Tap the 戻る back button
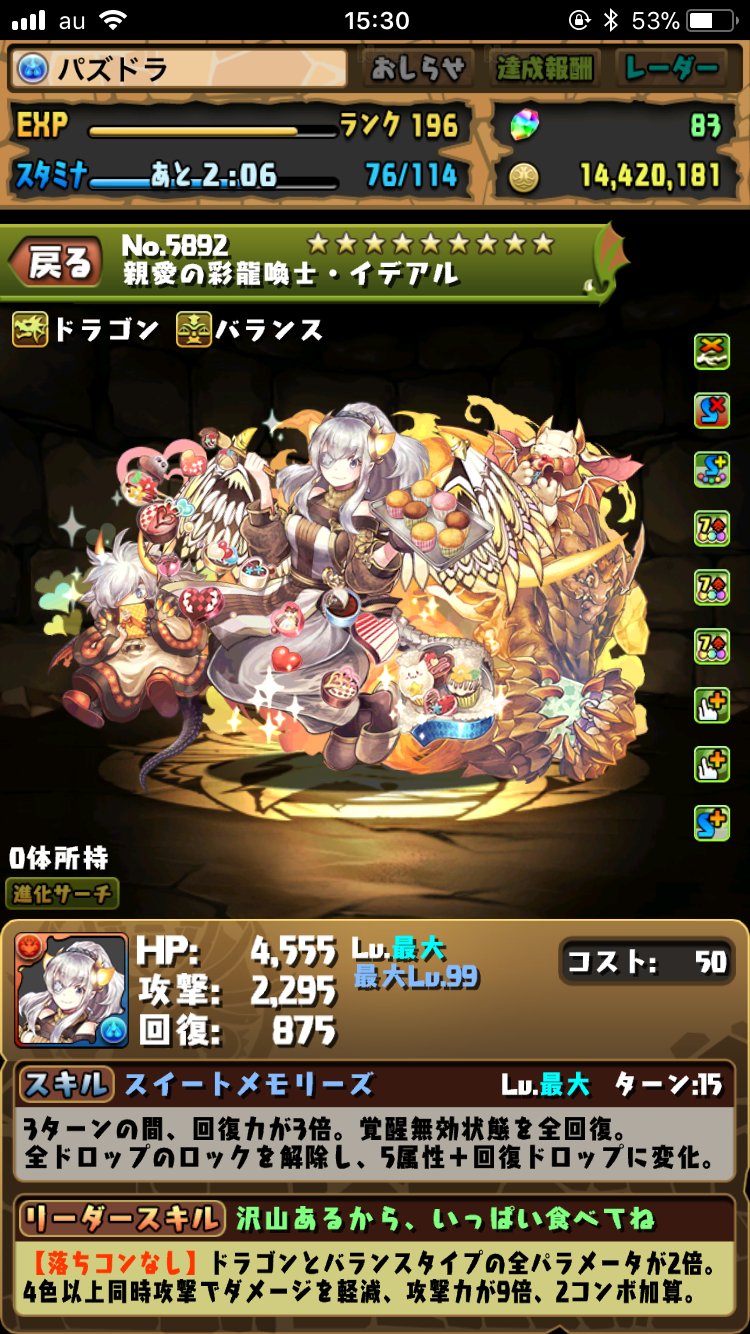Image resolution: width=750 pixels, height=1334 pixels. point(58,265)
